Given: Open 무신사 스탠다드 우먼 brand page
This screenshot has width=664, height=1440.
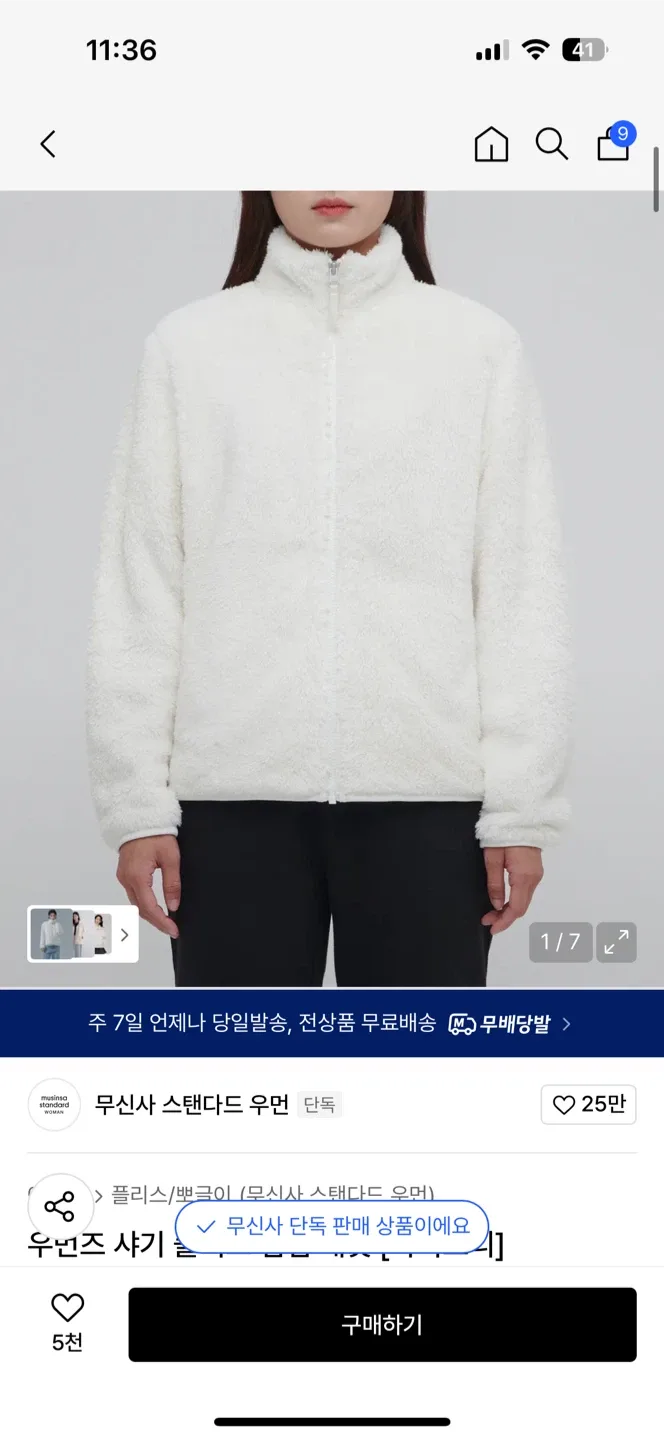Looking at the screenshot, I should (190, 1104).
